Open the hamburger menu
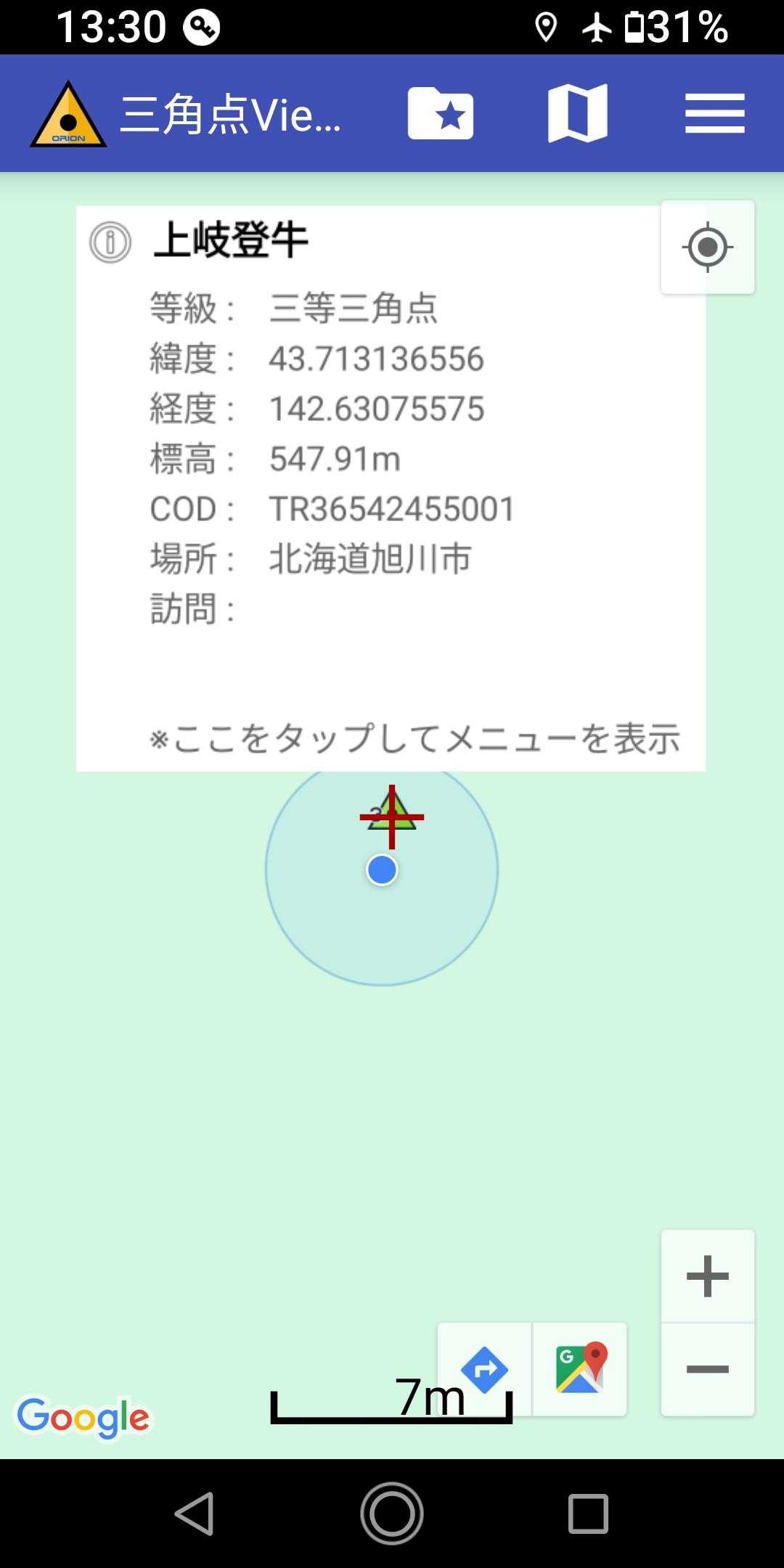This screenshot has height=1568, width=784. pyautogui.click(x=714, y=113)
